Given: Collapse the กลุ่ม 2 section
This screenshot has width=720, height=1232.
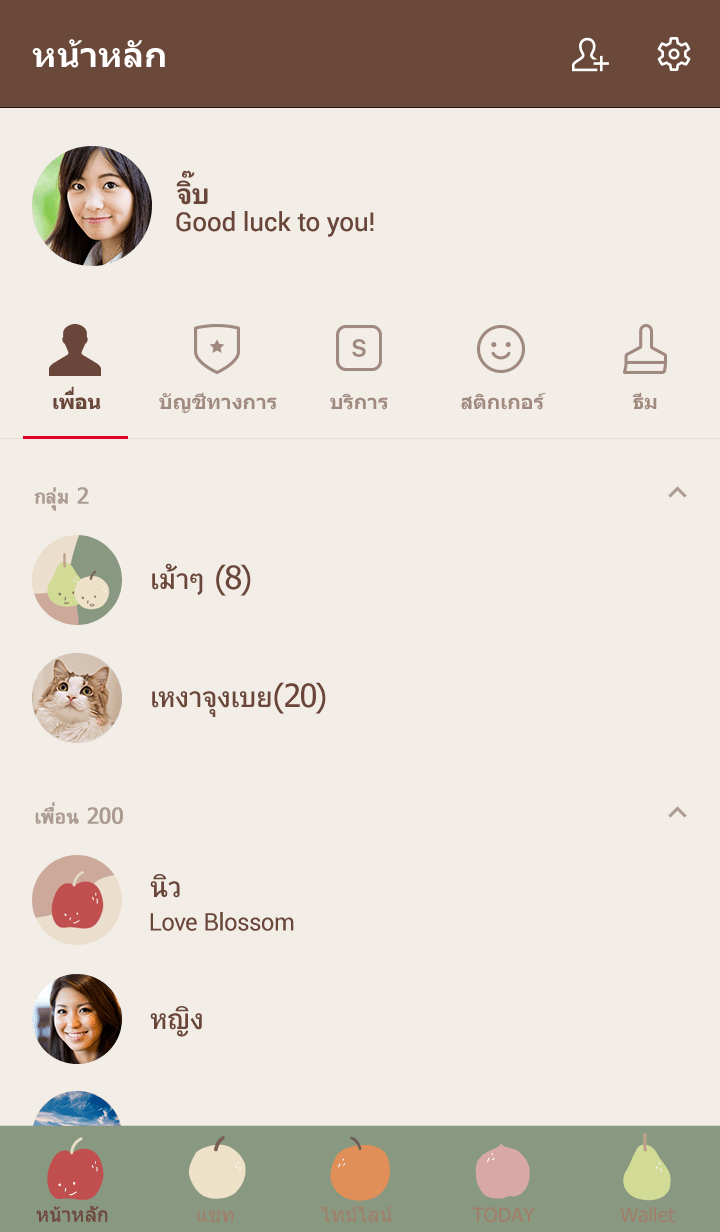Looking at the screenshot, I should coord(677,493).
